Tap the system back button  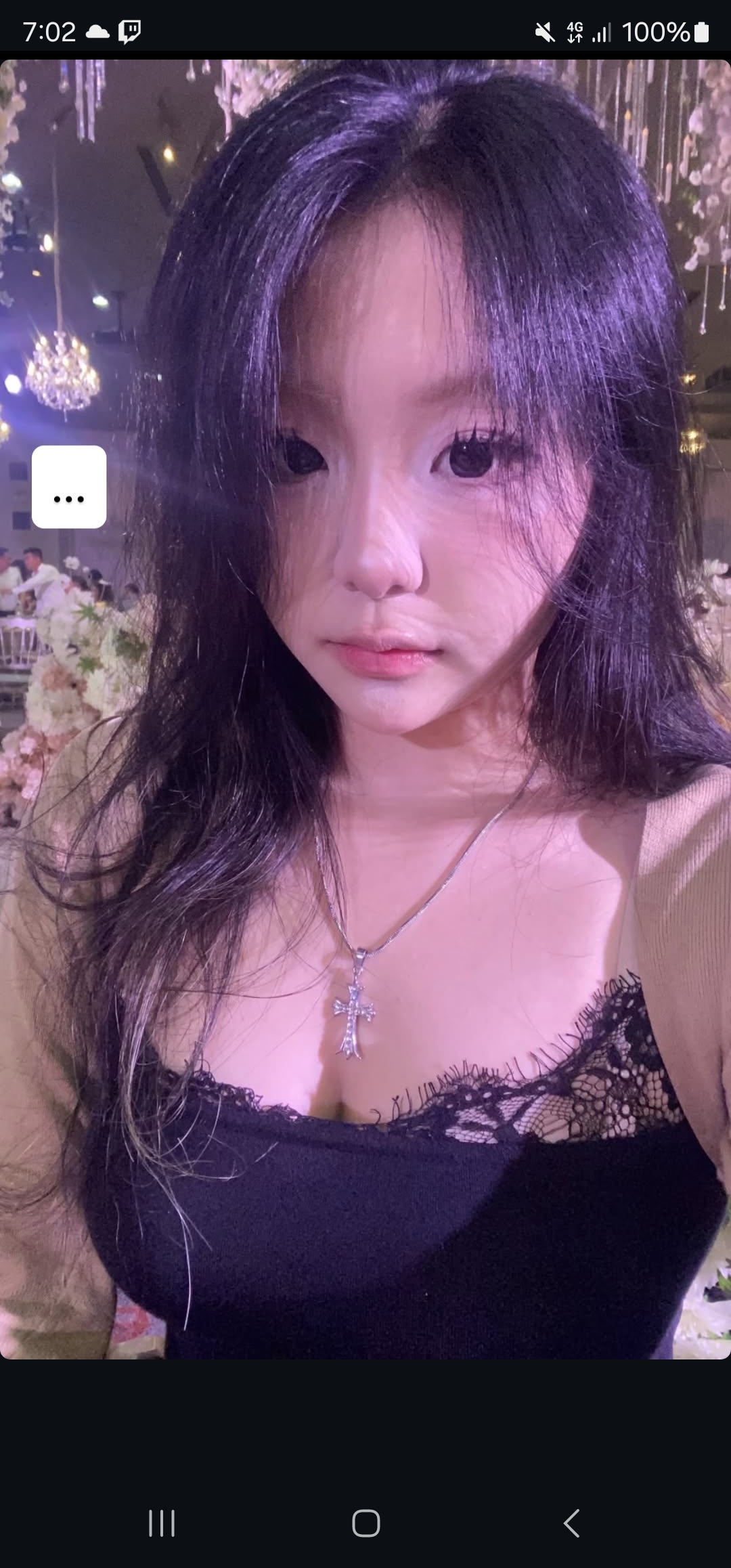click(x=571, y=1523)
